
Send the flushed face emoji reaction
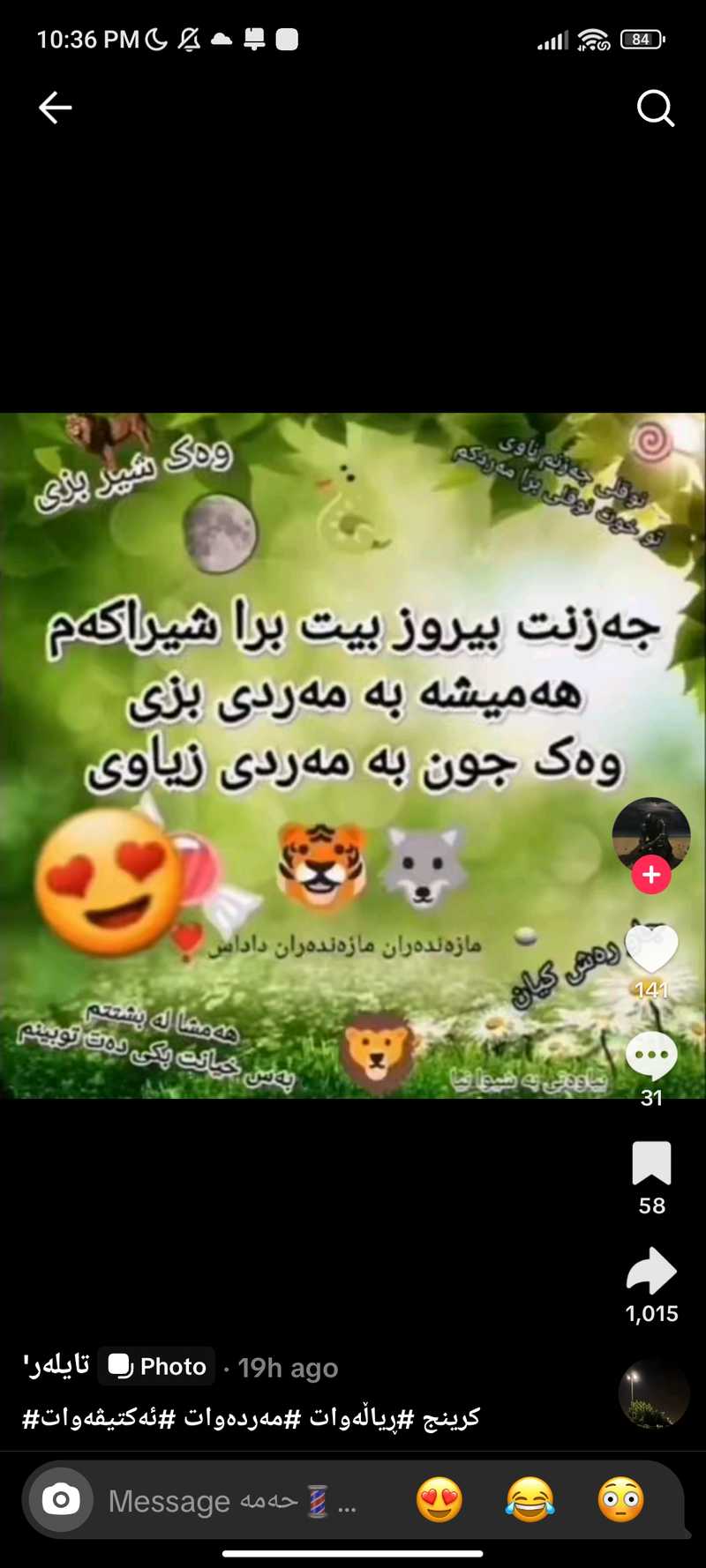621,1500
